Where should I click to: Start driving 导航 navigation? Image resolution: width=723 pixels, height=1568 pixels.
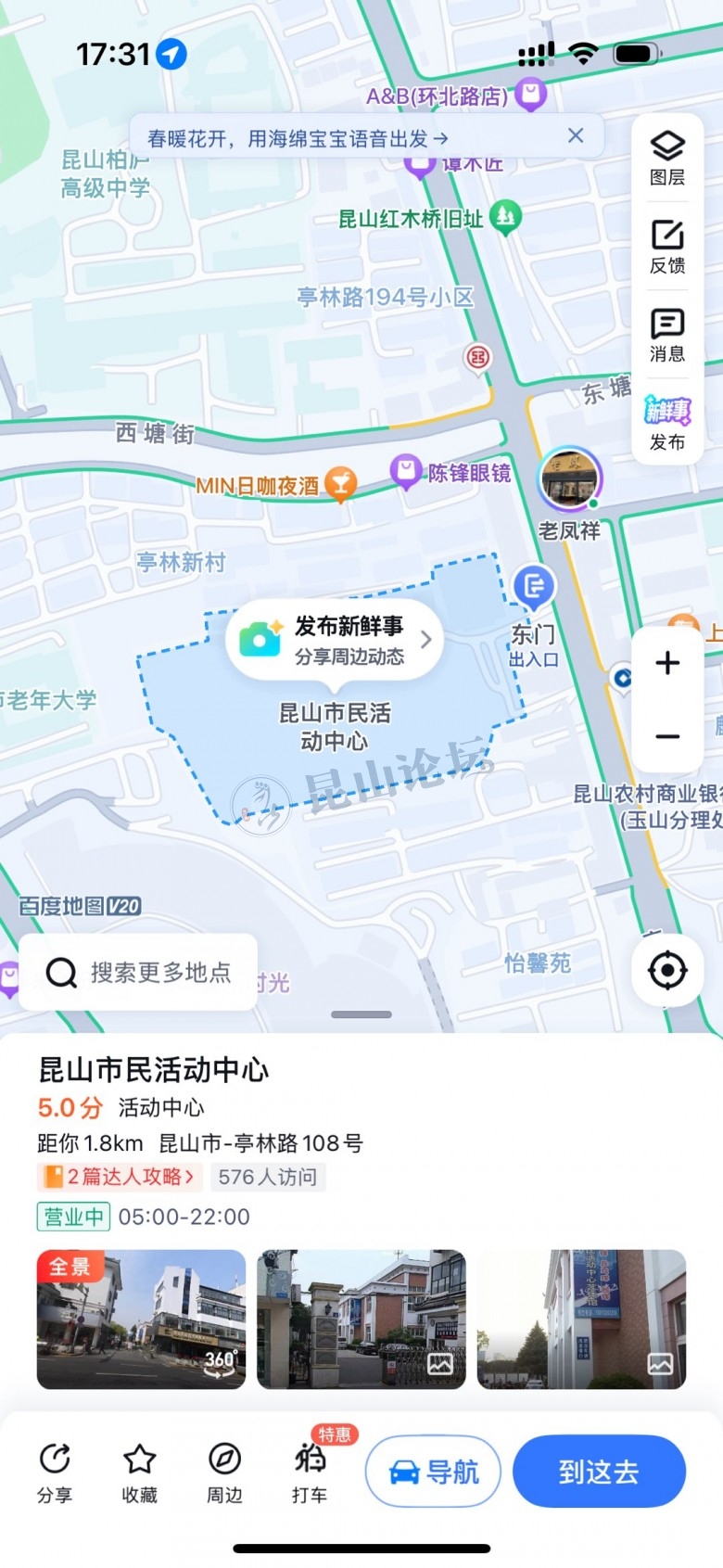pyautogui.click(x=433, y=1472)
